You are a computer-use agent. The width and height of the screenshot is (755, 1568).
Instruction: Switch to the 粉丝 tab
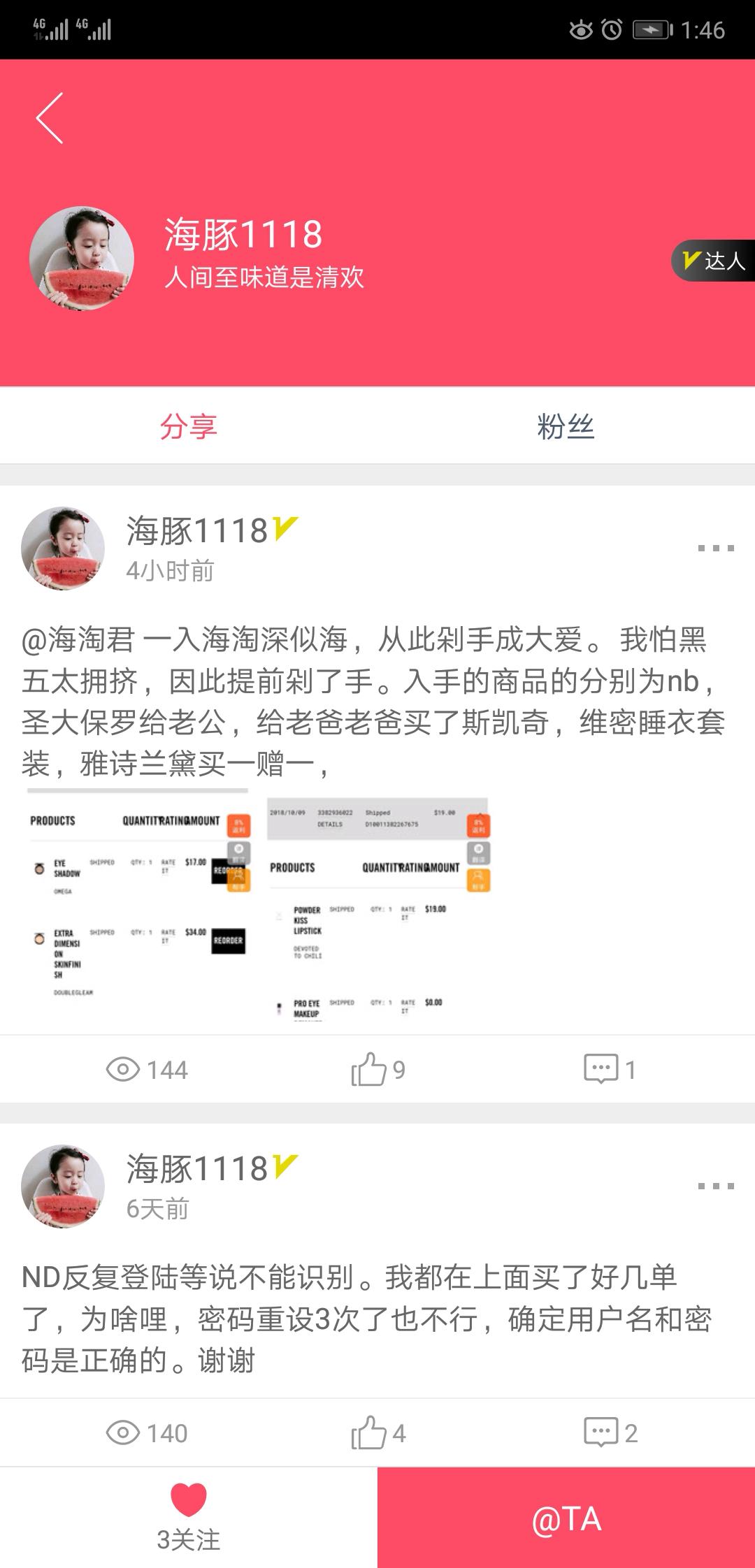click(x=566, y=426)
